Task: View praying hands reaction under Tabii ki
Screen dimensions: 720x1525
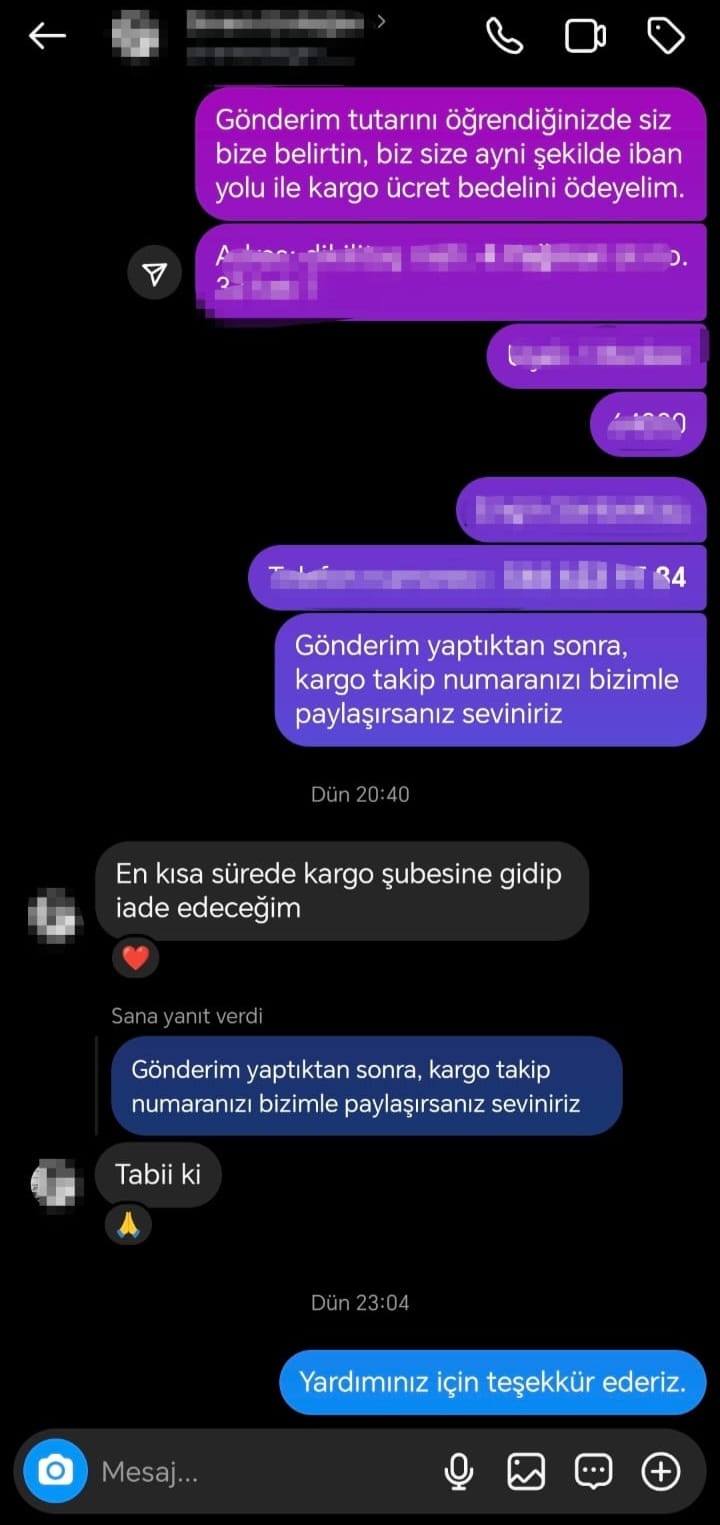Action: [x=129, y=1224]
